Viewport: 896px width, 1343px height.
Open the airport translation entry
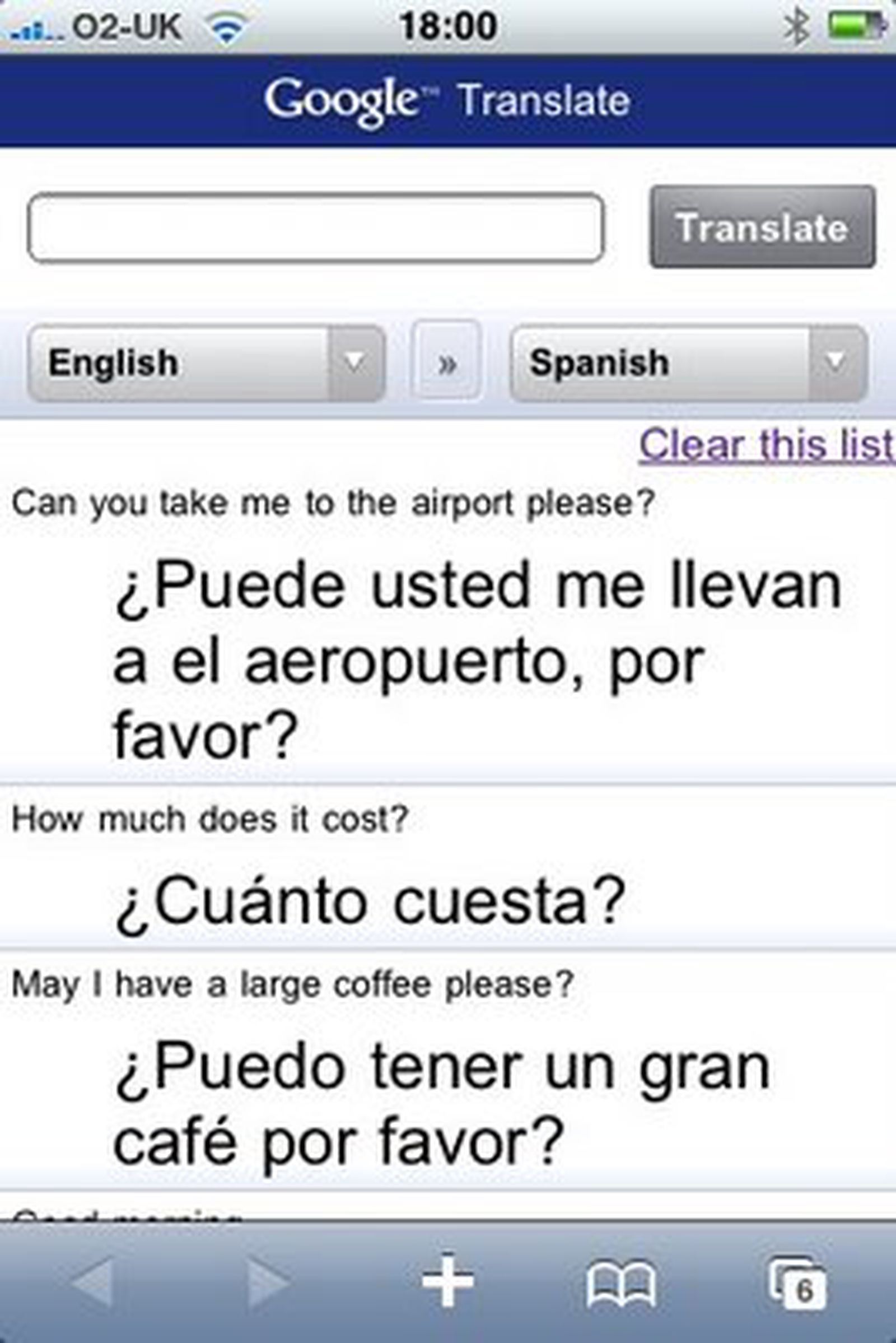coord(477,659)
